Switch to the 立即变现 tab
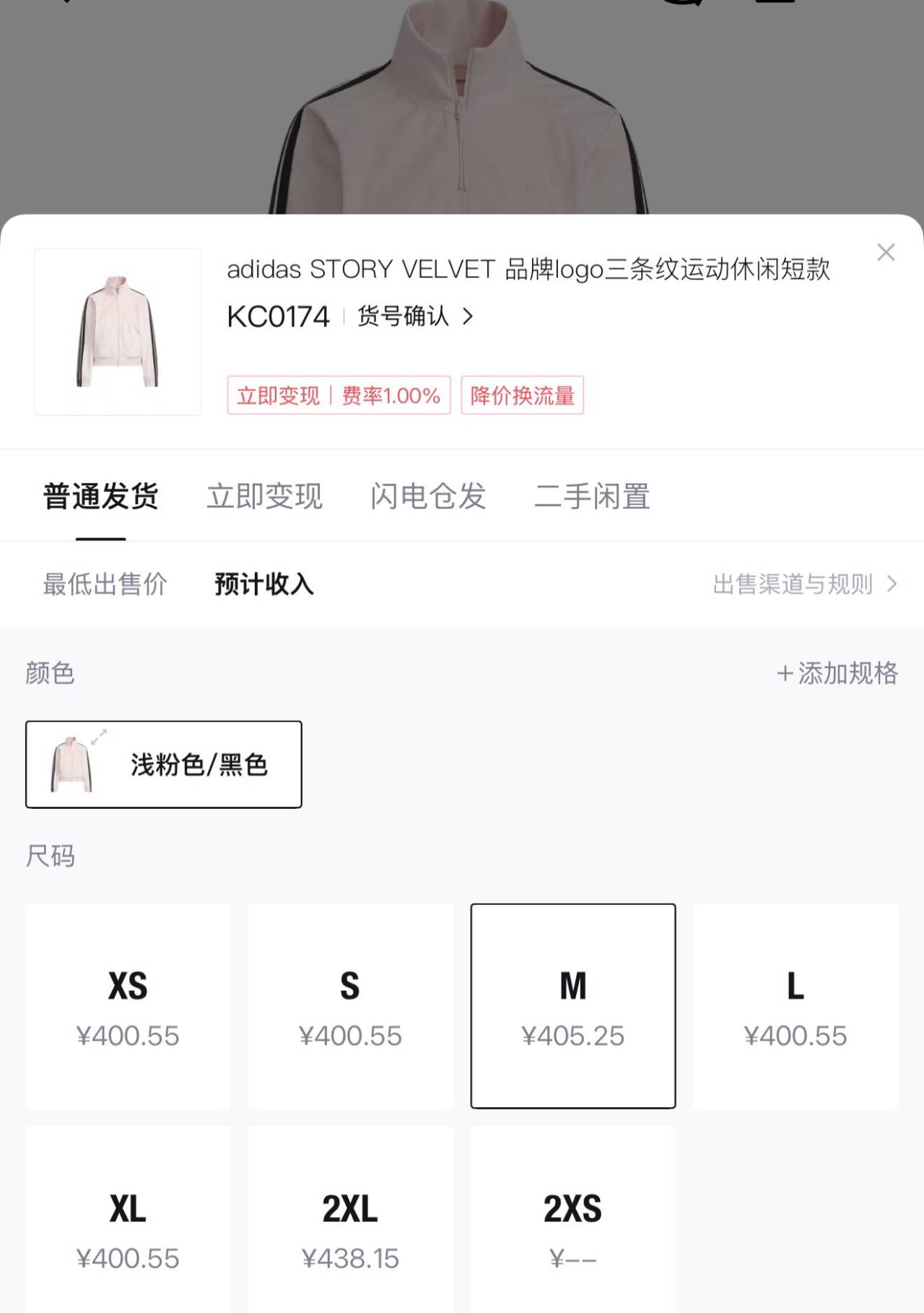924x1313 pixels. [x=264, y=497]
